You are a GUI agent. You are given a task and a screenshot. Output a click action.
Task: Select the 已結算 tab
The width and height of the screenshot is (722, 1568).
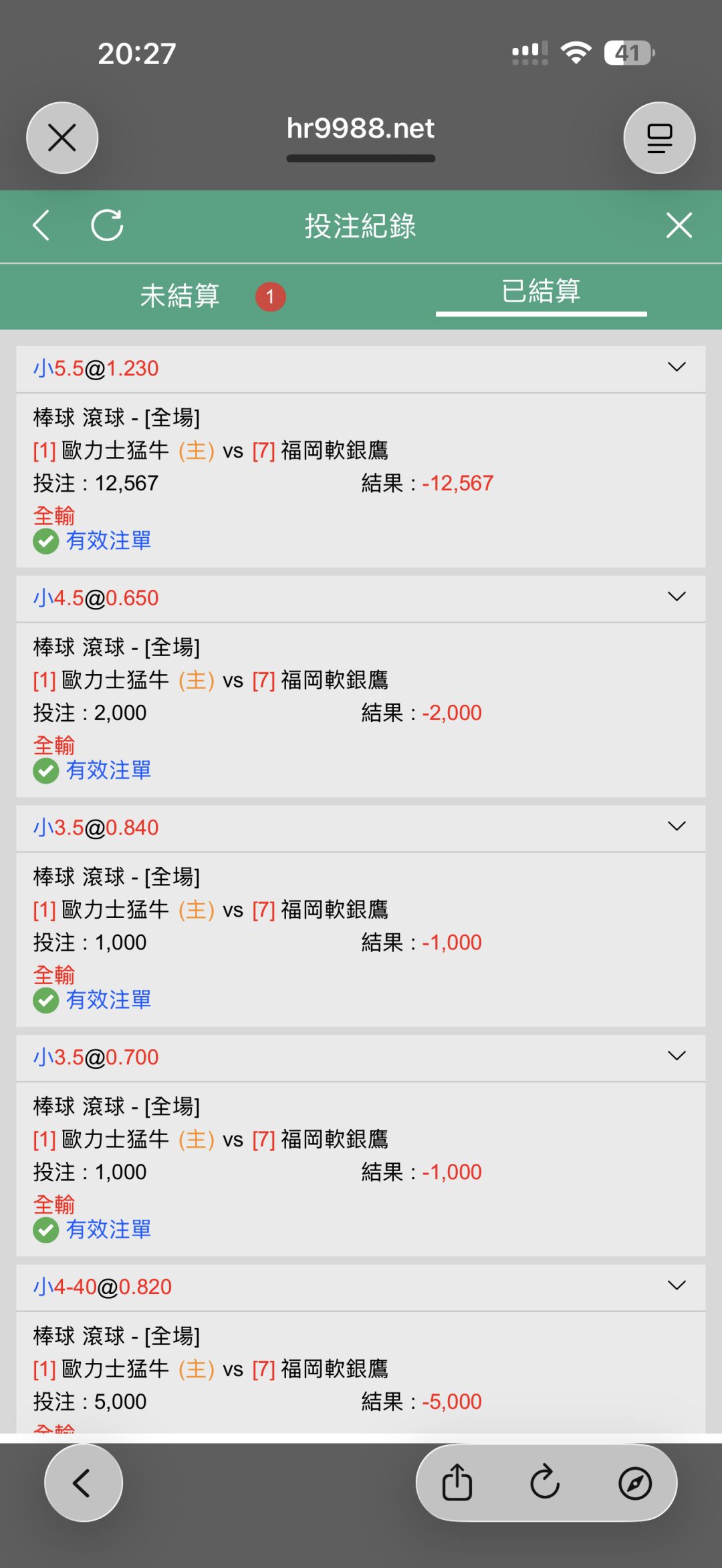tap(540, 291)
